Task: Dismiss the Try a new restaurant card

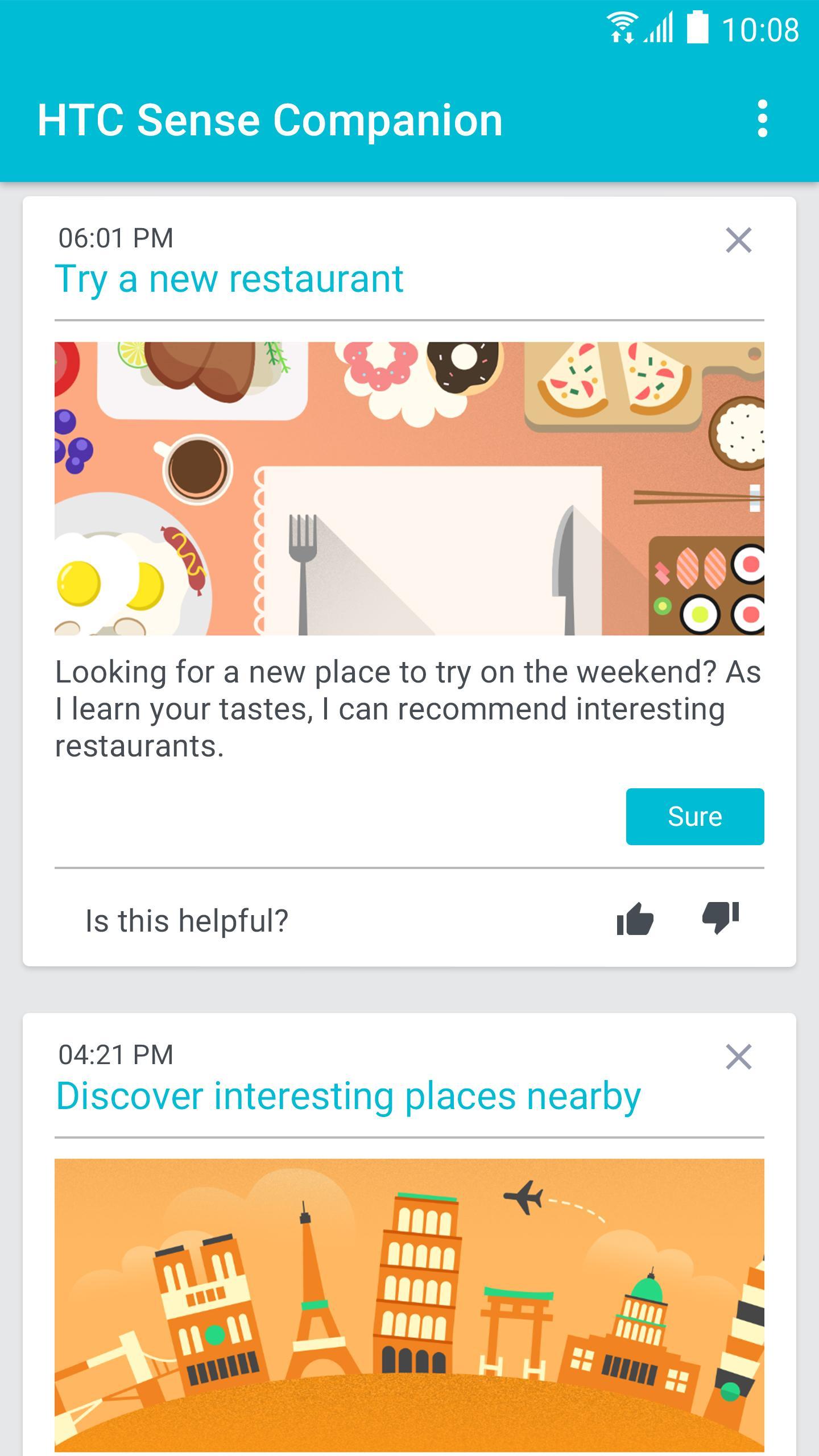Action: [738, 240]
